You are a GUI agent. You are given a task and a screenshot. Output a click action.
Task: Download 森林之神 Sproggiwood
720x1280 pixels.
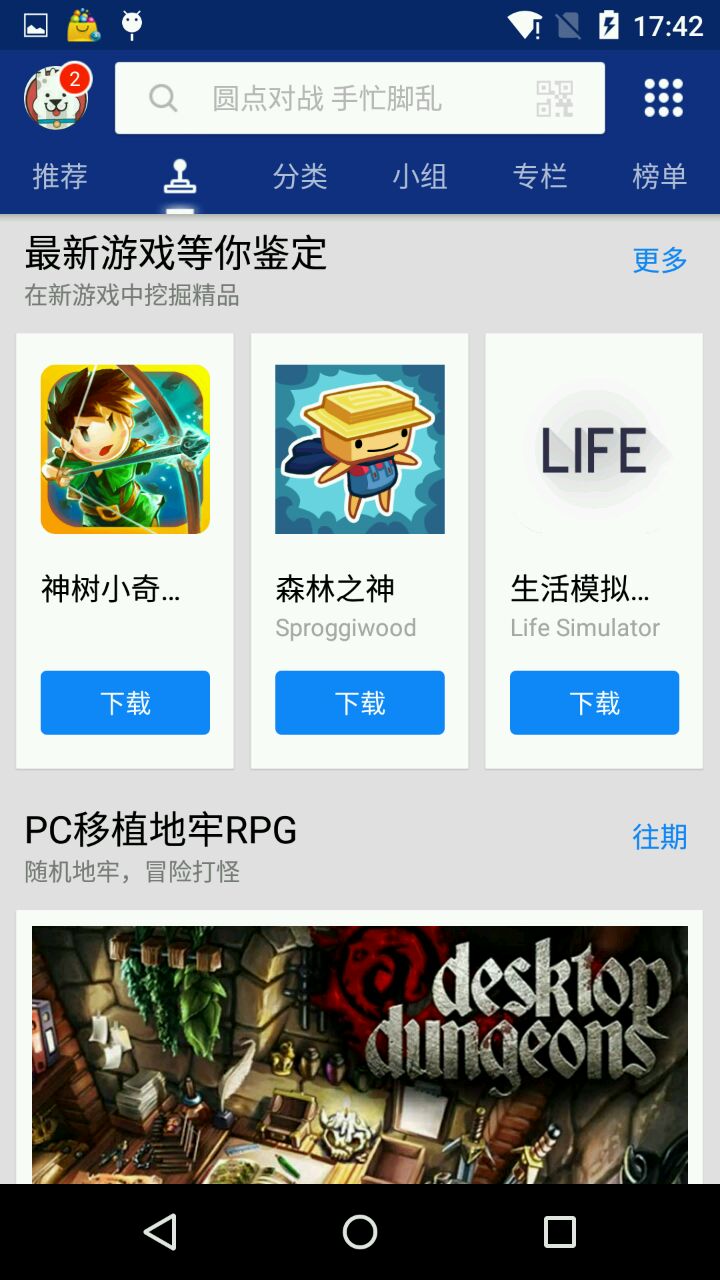(360, 703)
